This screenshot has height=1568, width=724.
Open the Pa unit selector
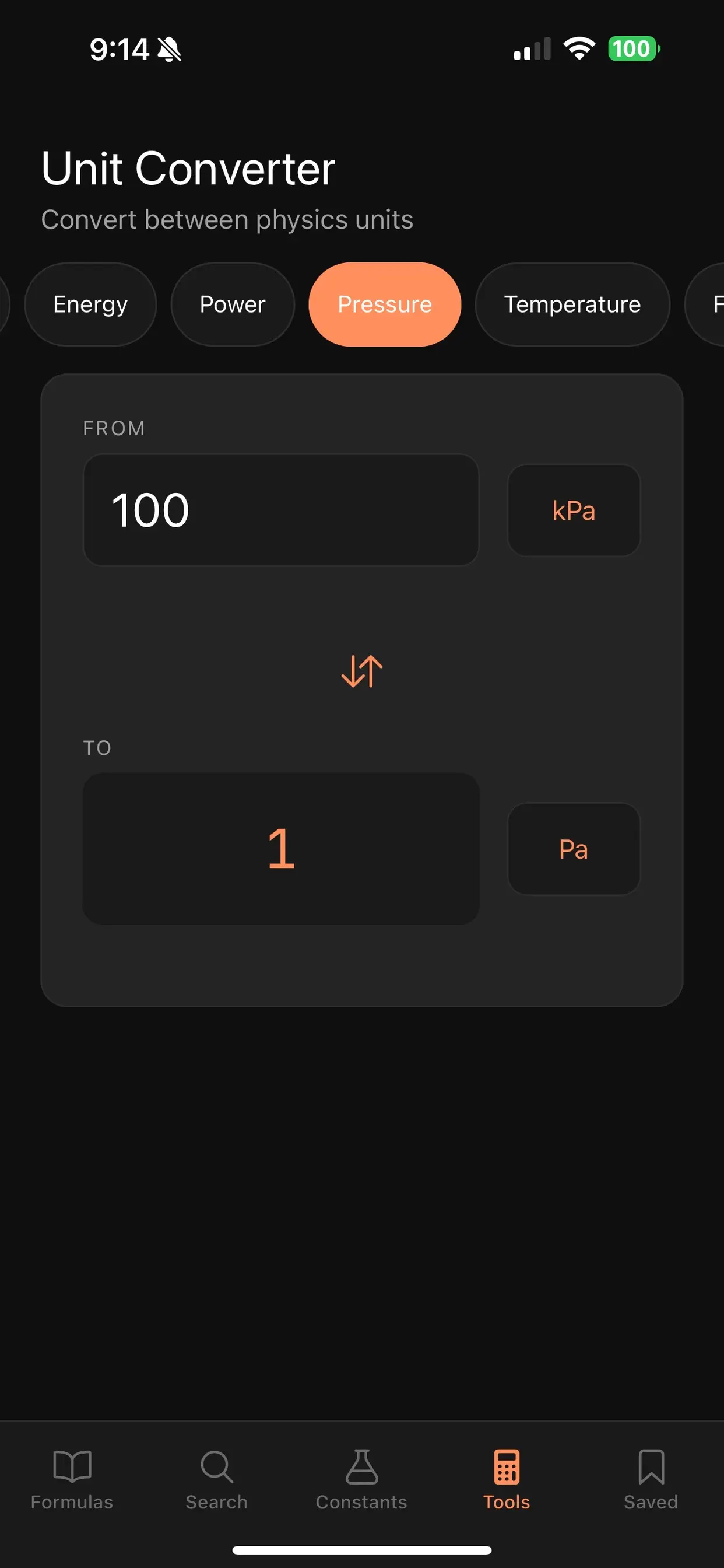[x=574, y=849]
